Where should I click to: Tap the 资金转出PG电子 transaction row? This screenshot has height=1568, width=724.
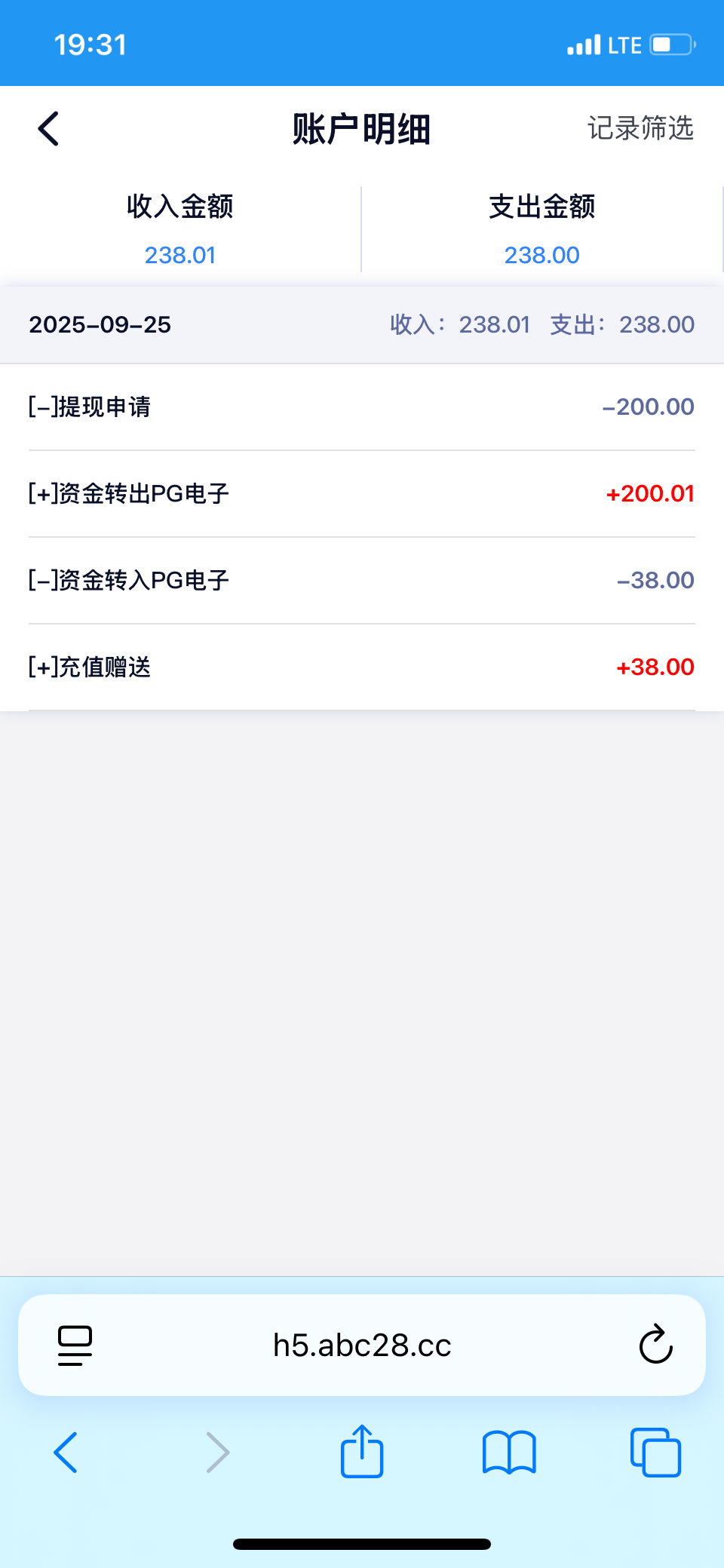click(362, 493)
